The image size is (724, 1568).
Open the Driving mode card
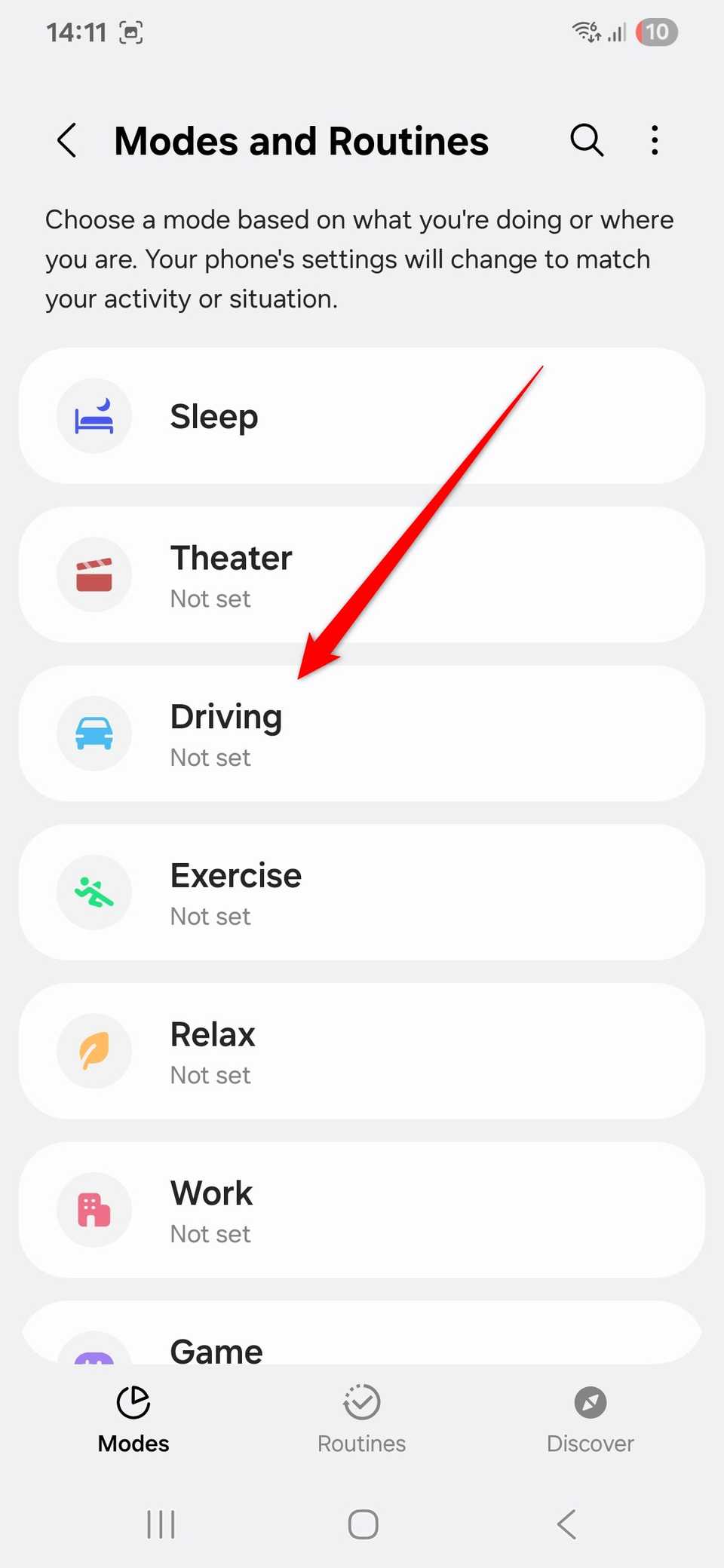[362, 733]
